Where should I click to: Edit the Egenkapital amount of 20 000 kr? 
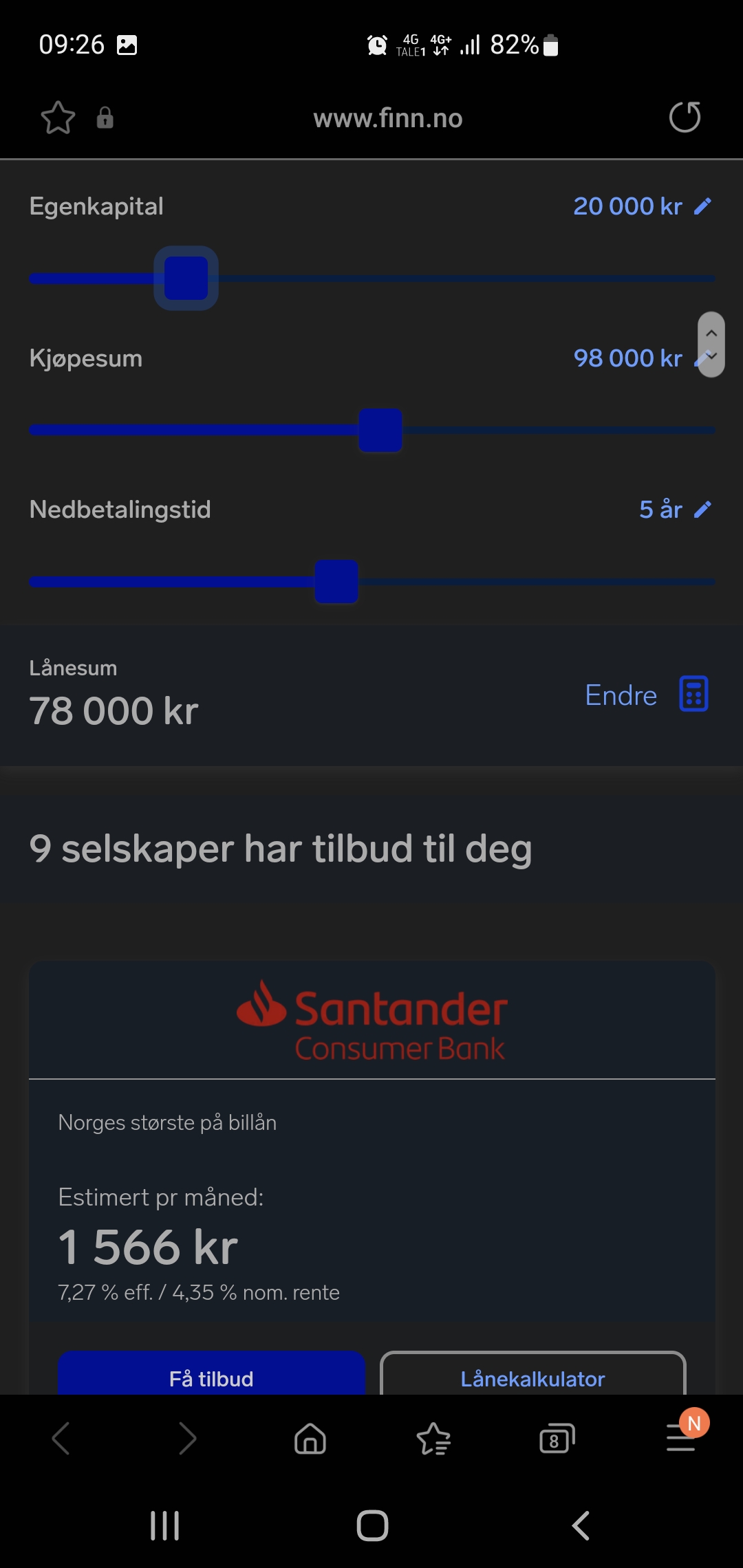(643, 206)
